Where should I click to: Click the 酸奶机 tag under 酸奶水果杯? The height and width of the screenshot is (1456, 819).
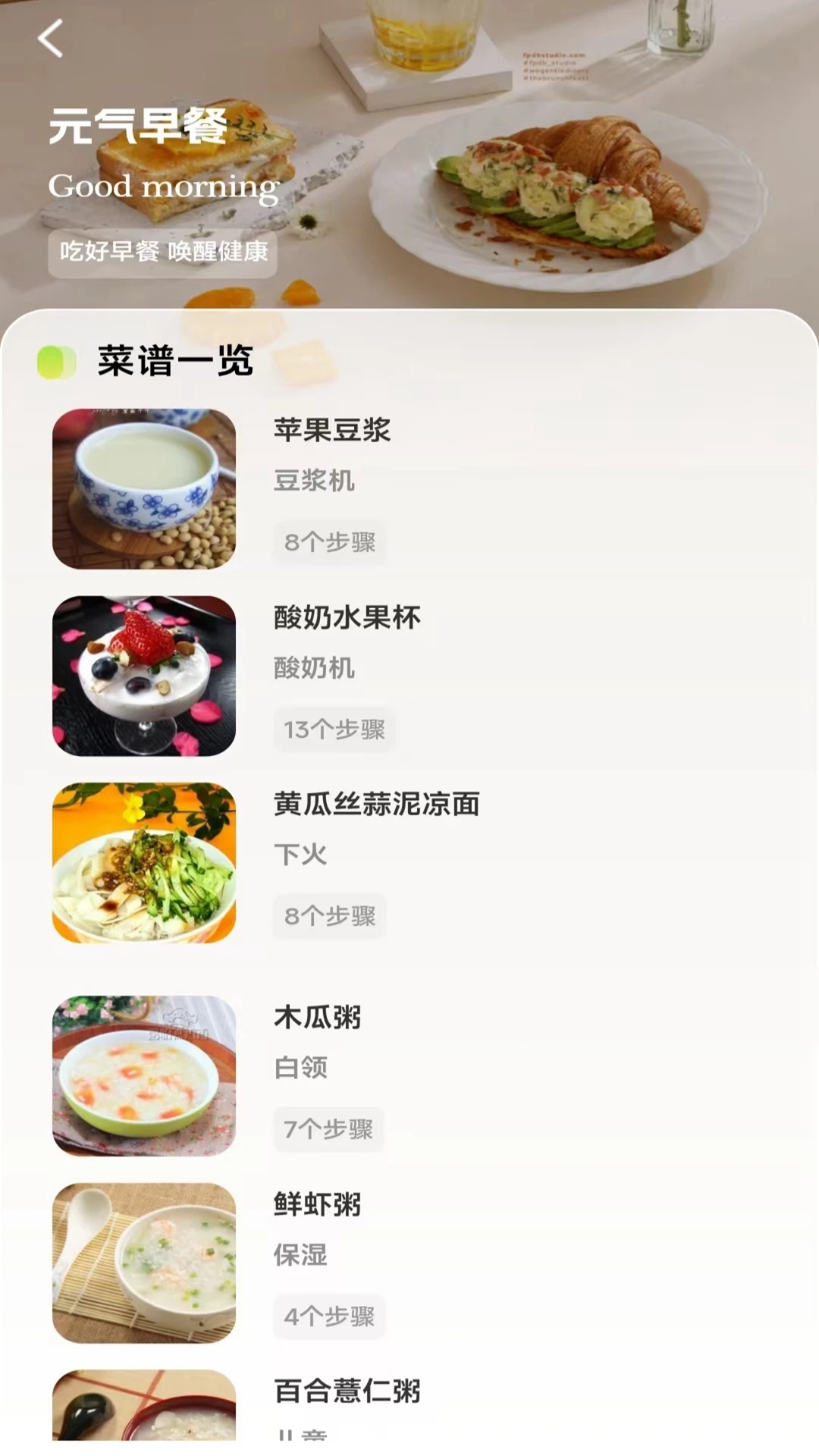point(313,670)
